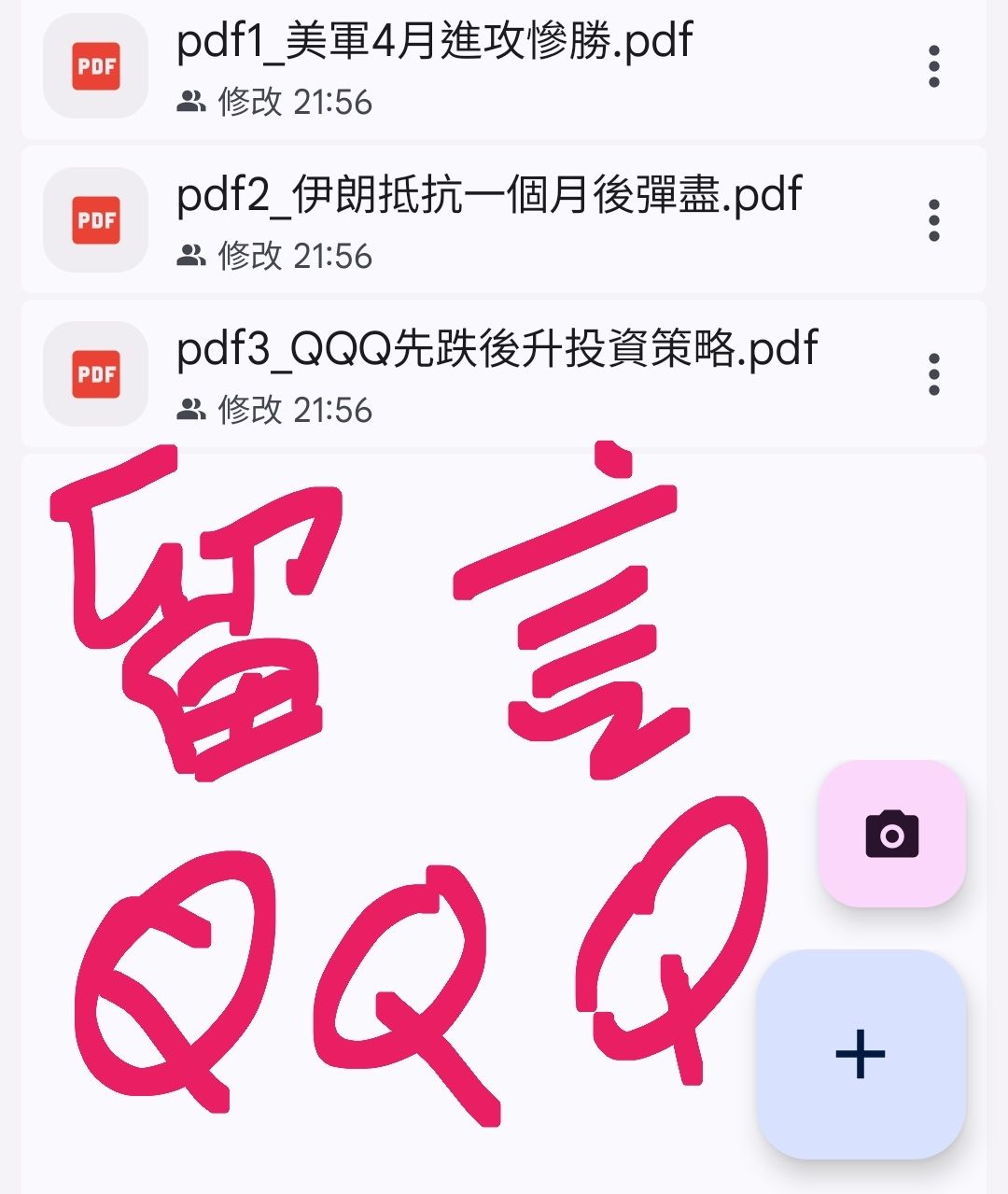
Task: Create new item with plus button
Action: coord(861,1054)
